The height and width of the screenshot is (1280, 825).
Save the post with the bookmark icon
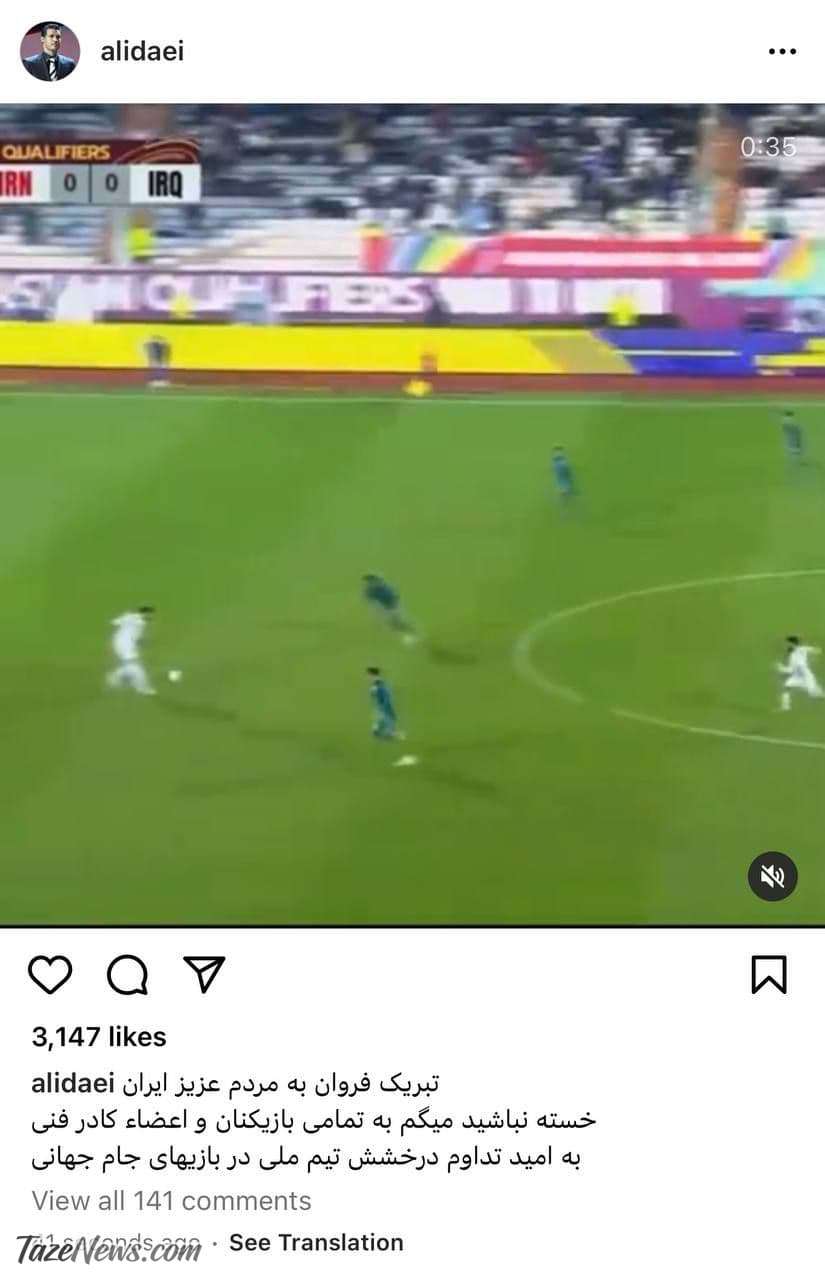tap(769, 974)
